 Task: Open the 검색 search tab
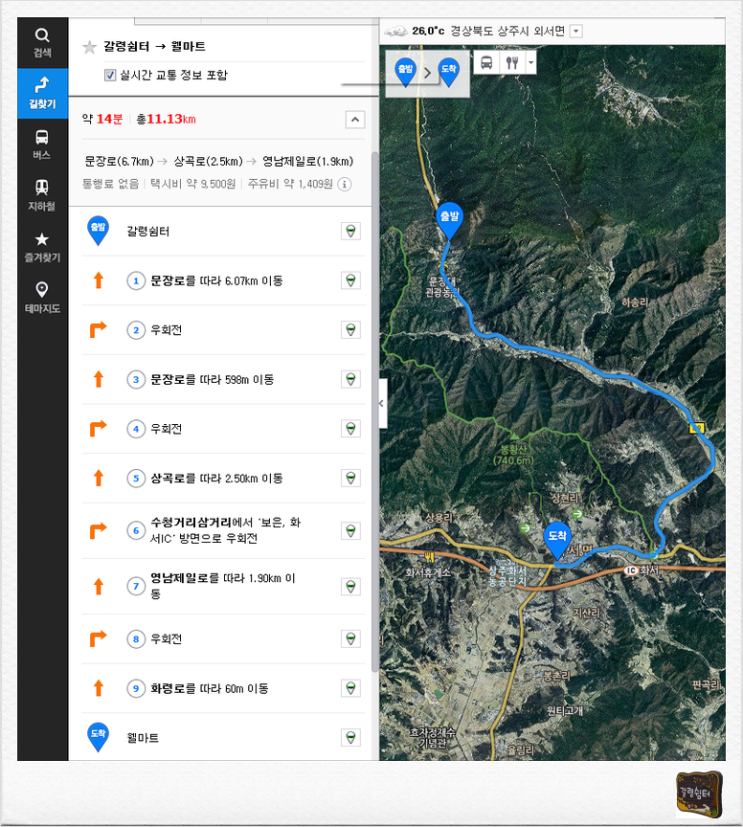click(42, 43)
